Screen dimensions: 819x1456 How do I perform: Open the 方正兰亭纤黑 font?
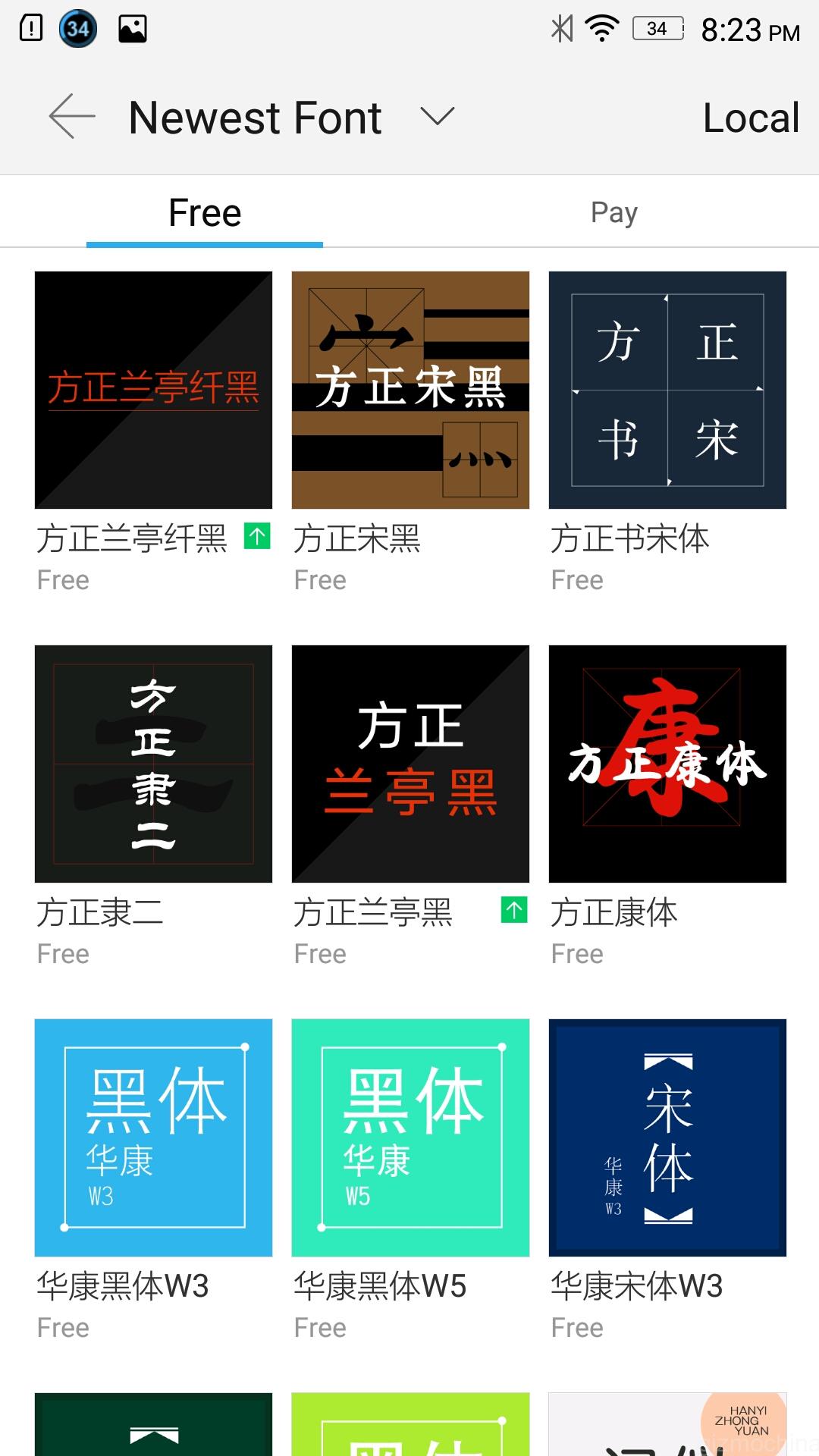tap(153, 390)
